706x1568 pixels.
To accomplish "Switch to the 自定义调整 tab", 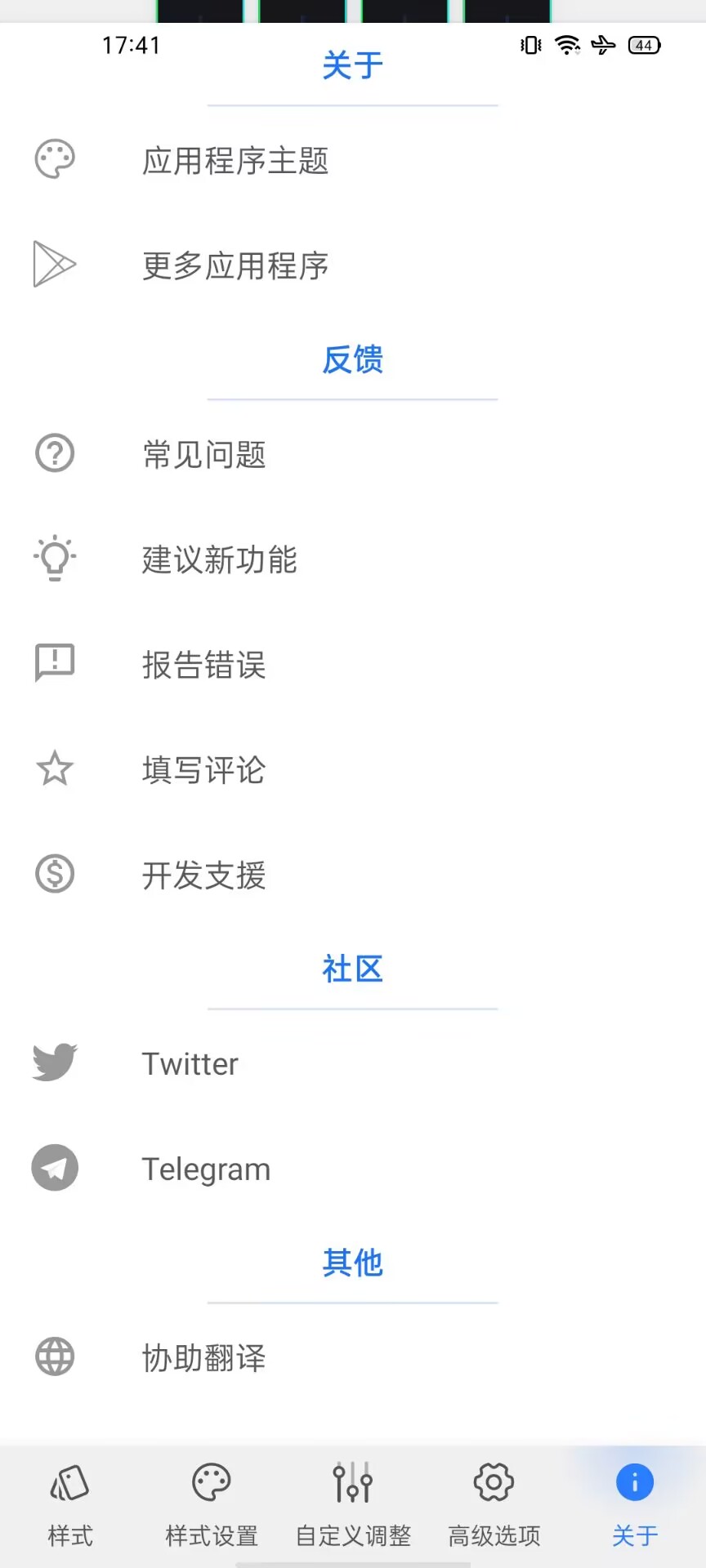I will [353, 1505].
